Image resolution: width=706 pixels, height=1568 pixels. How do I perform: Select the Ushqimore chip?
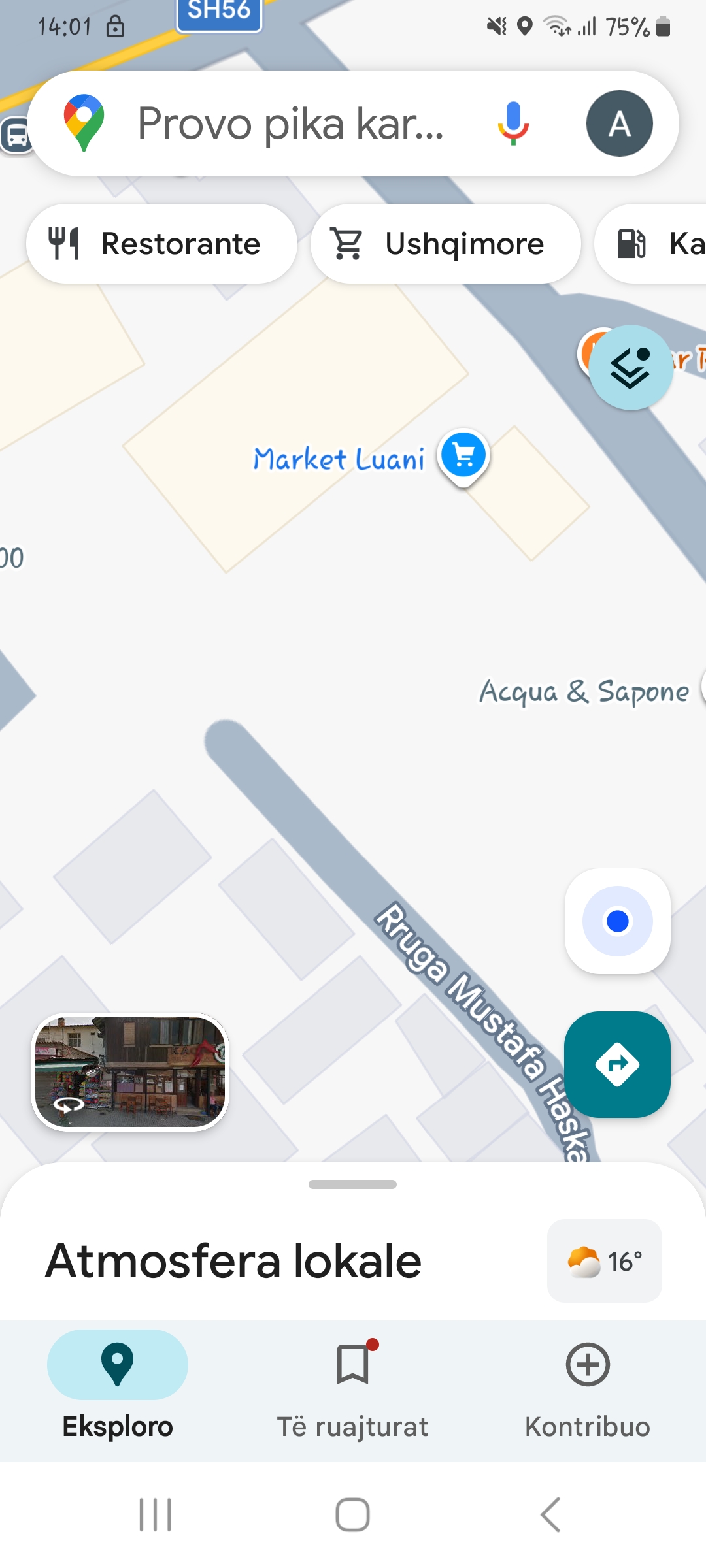445,244
